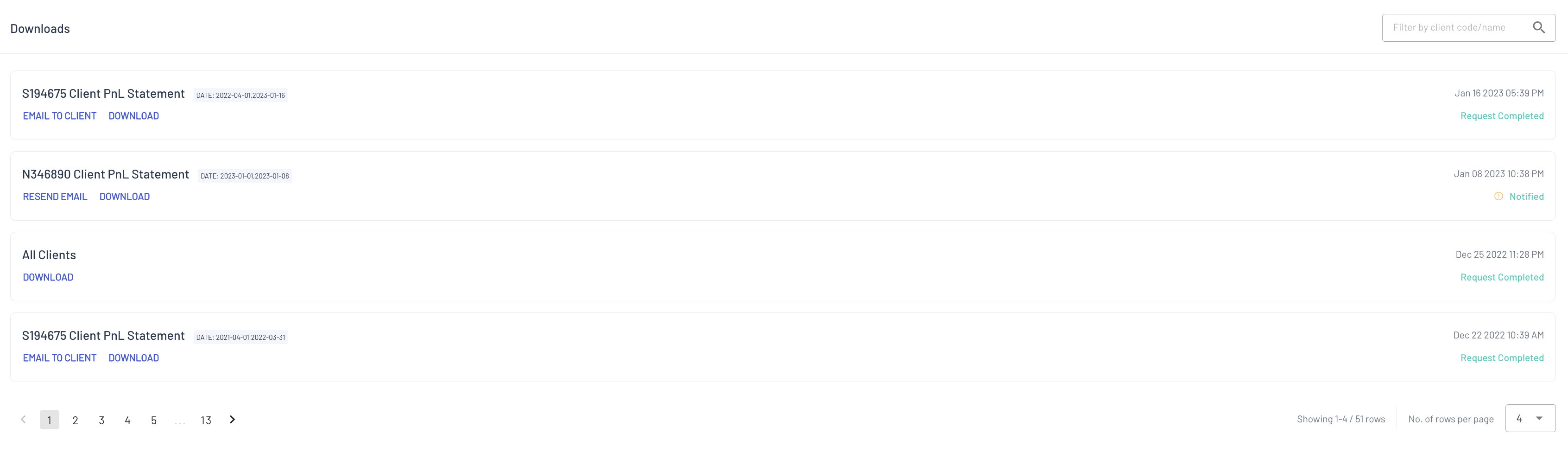Resend email for N346890 PnL Statement
Viewport: 1568px width, 459px height.
pos(55,197)
